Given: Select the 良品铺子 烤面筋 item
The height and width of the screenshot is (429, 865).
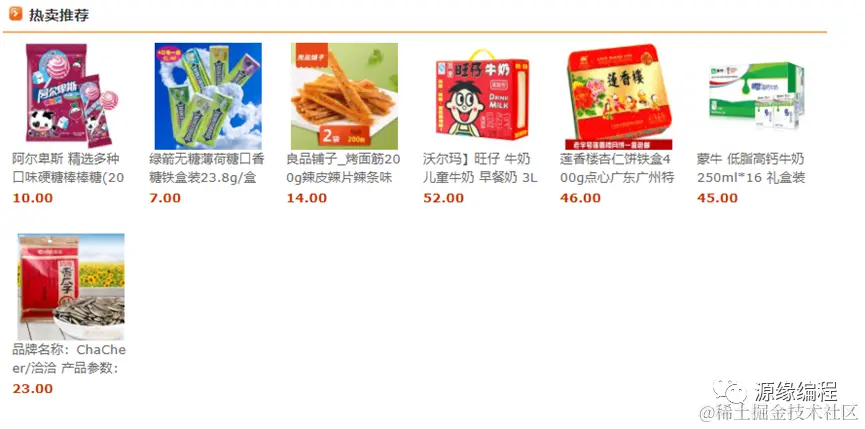Looking at the screenshot, I should (x=344, y=97).
